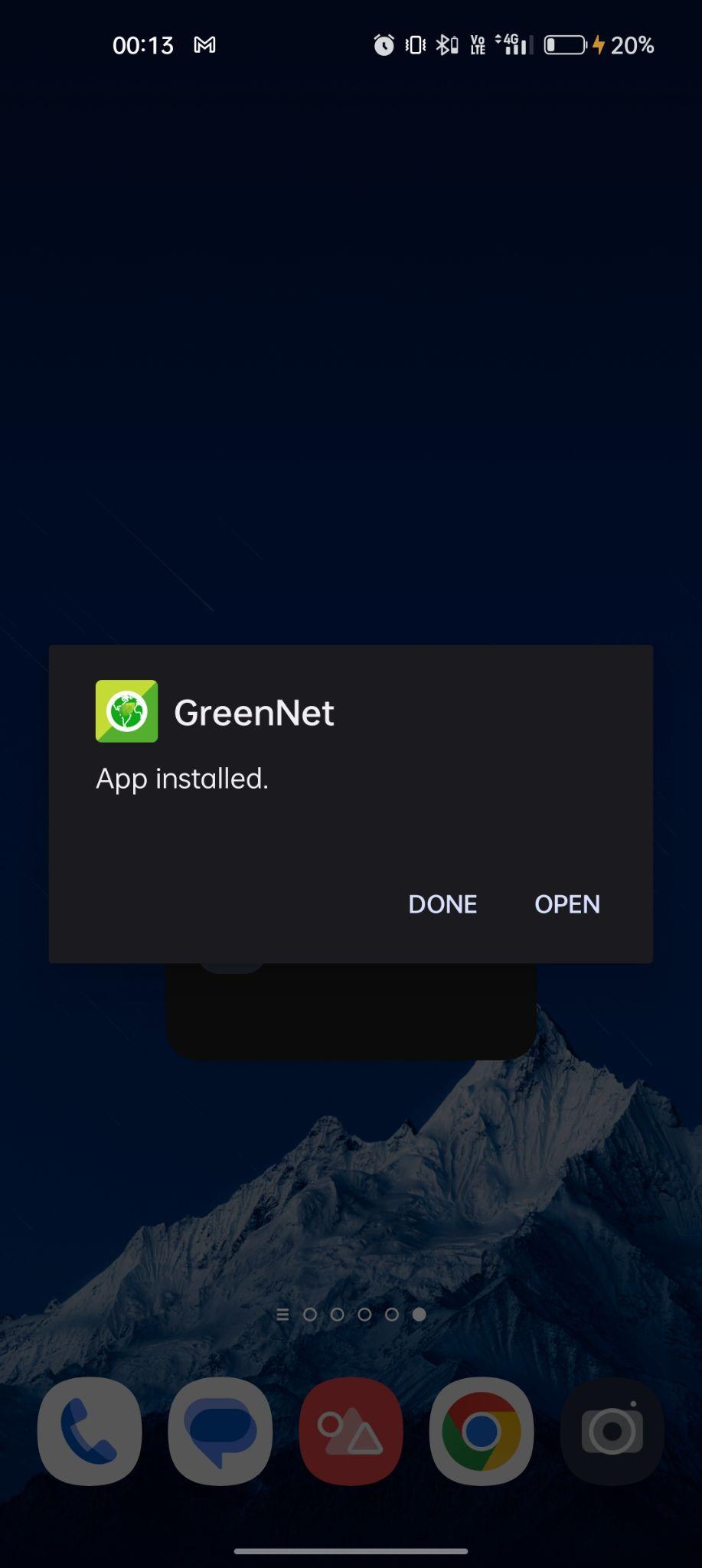Tap OPEN to launch GreenNet
702x1568 pixels.
[x=566, y=904]
